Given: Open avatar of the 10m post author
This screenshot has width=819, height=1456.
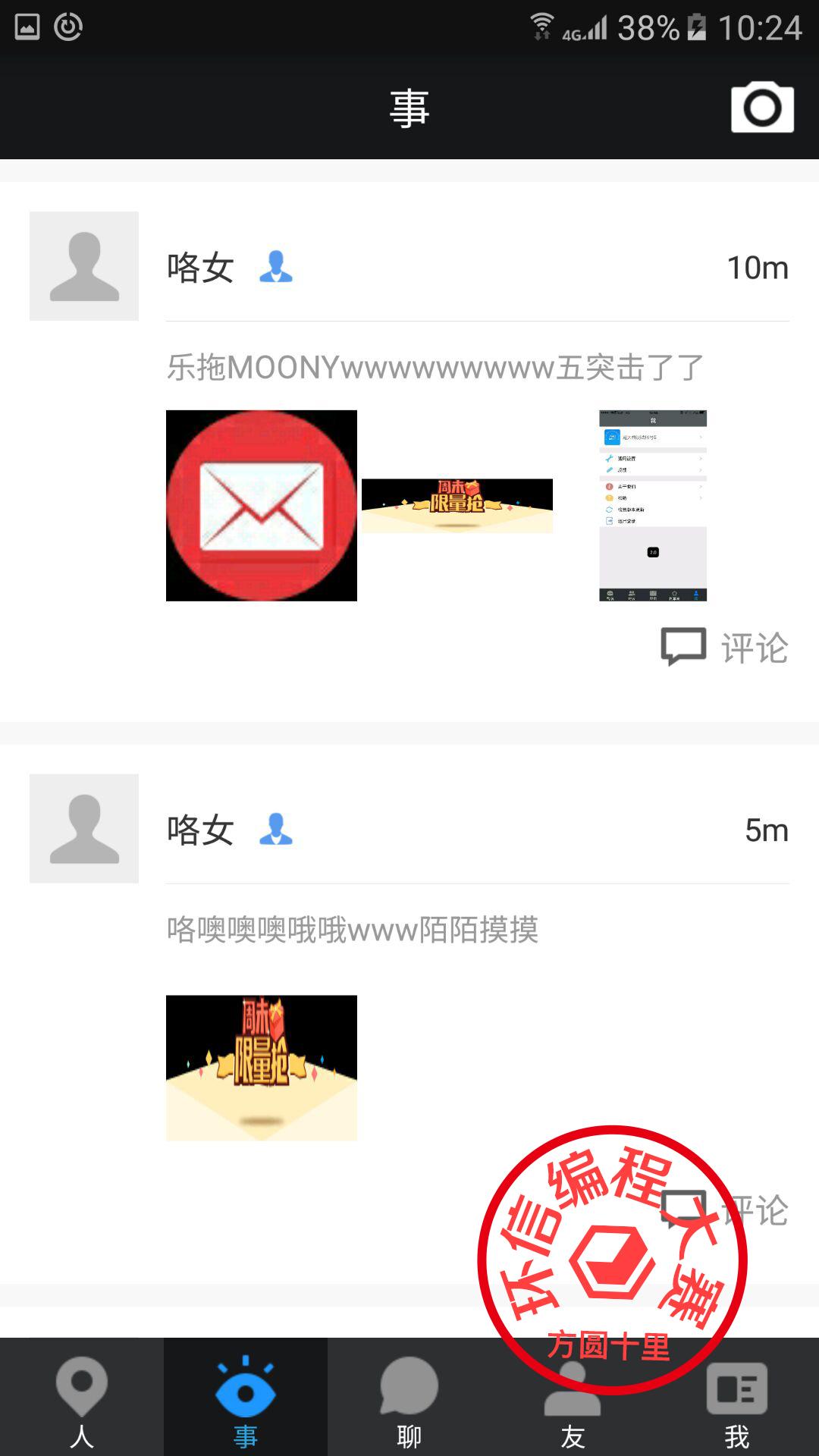Looking at the screenshot, I should (x=84, y=266).
